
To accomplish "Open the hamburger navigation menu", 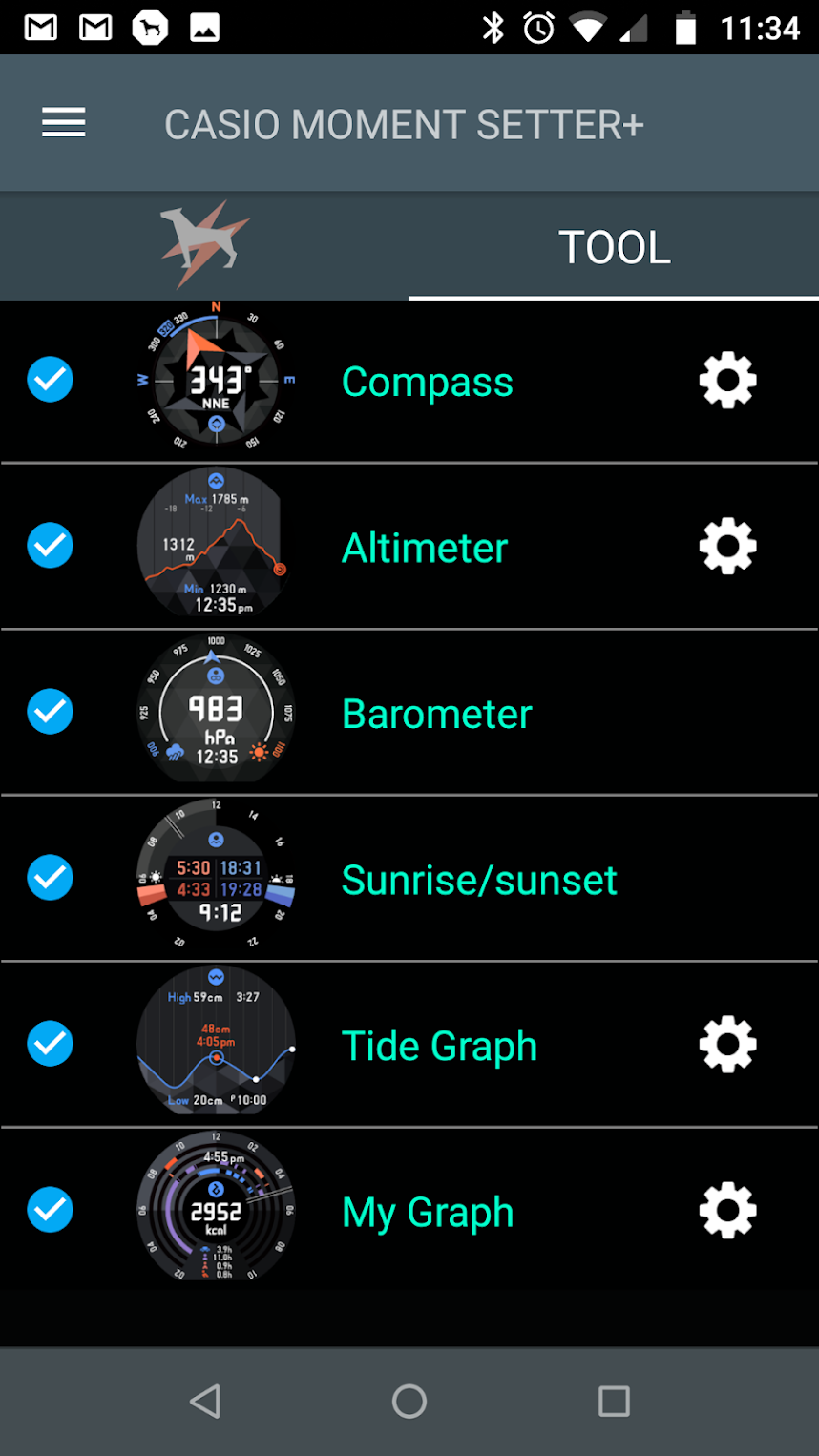I will [x=64, y=123].
